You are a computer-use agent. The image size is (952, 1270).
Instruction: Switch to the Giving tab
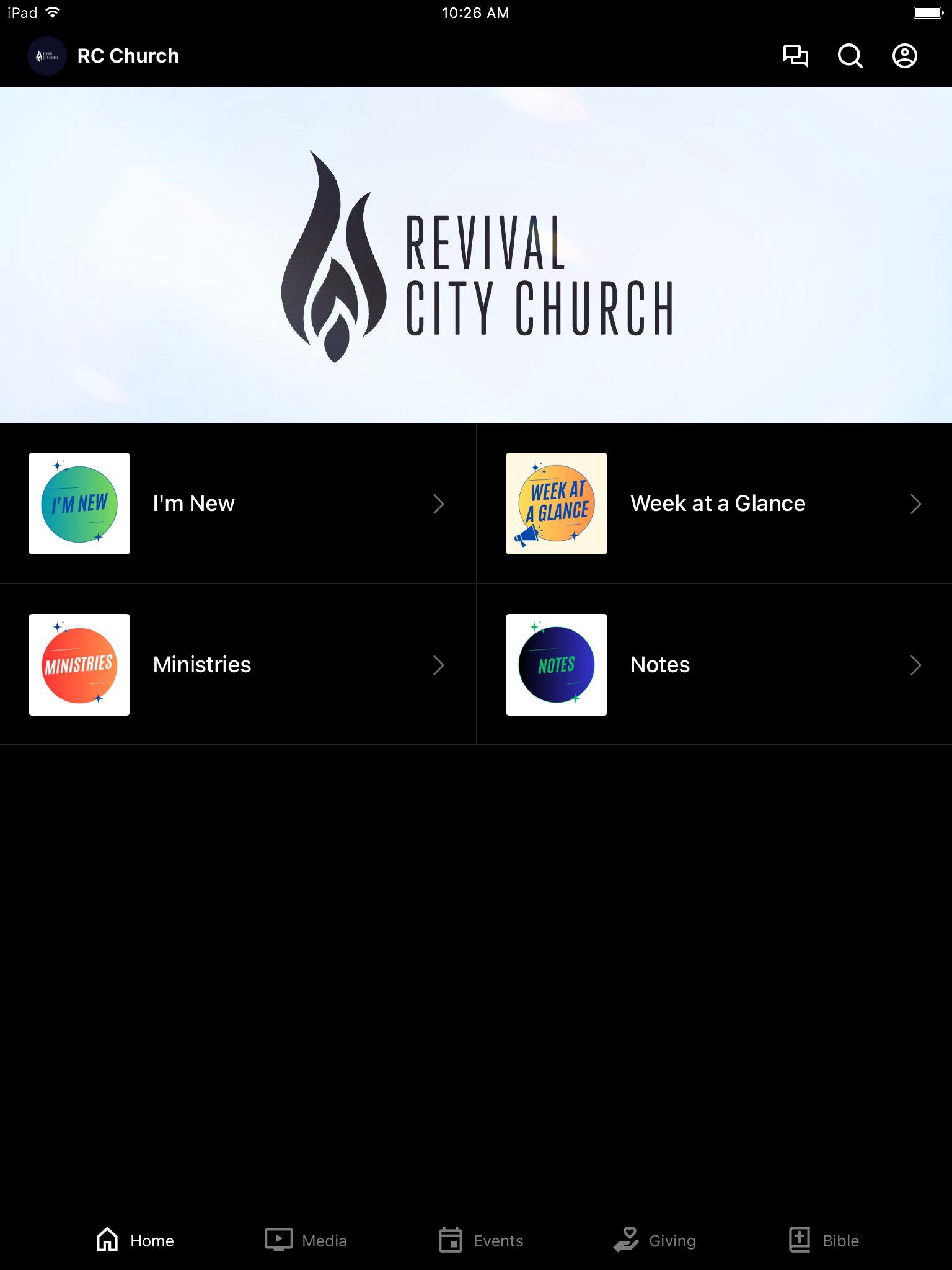(x=654, y=1240)
